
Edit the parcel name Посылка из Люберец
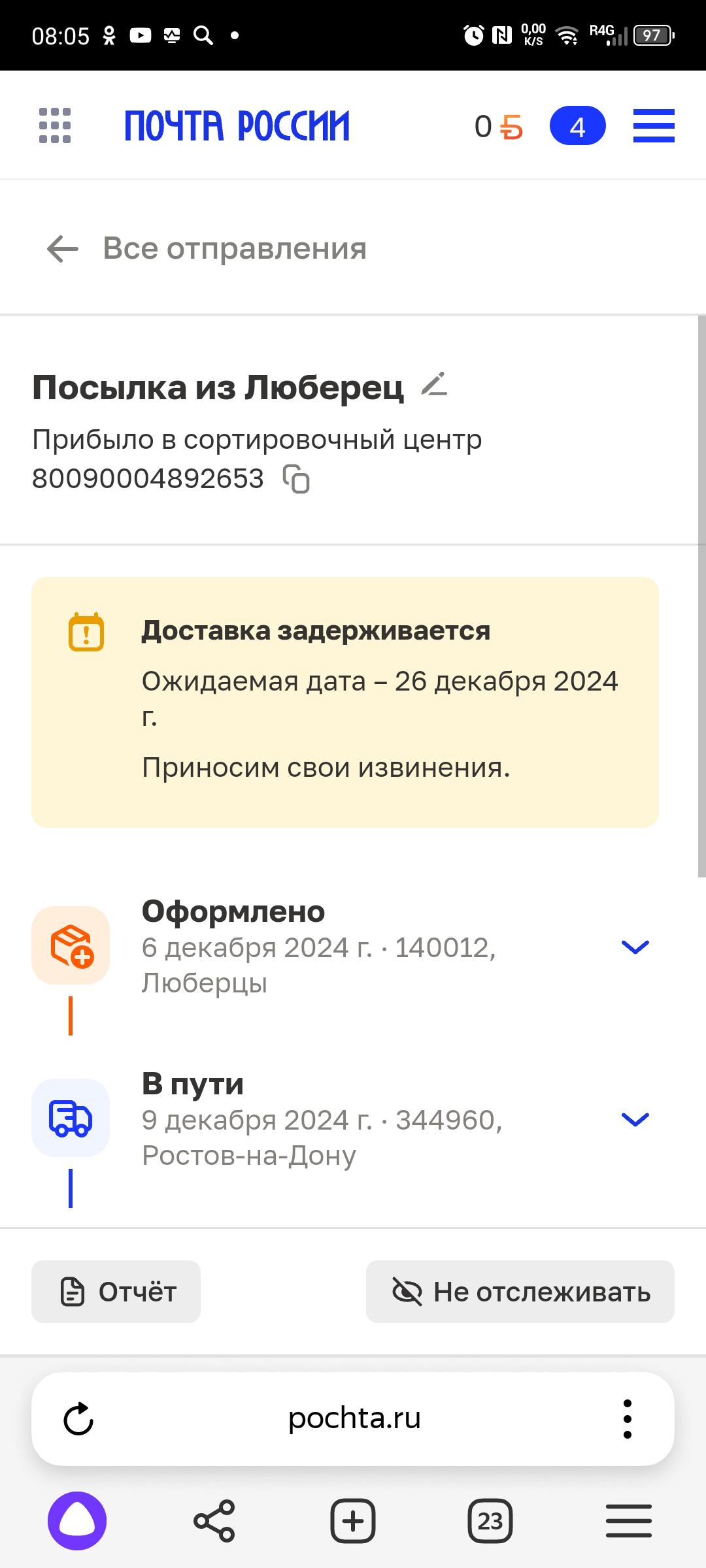434,384
